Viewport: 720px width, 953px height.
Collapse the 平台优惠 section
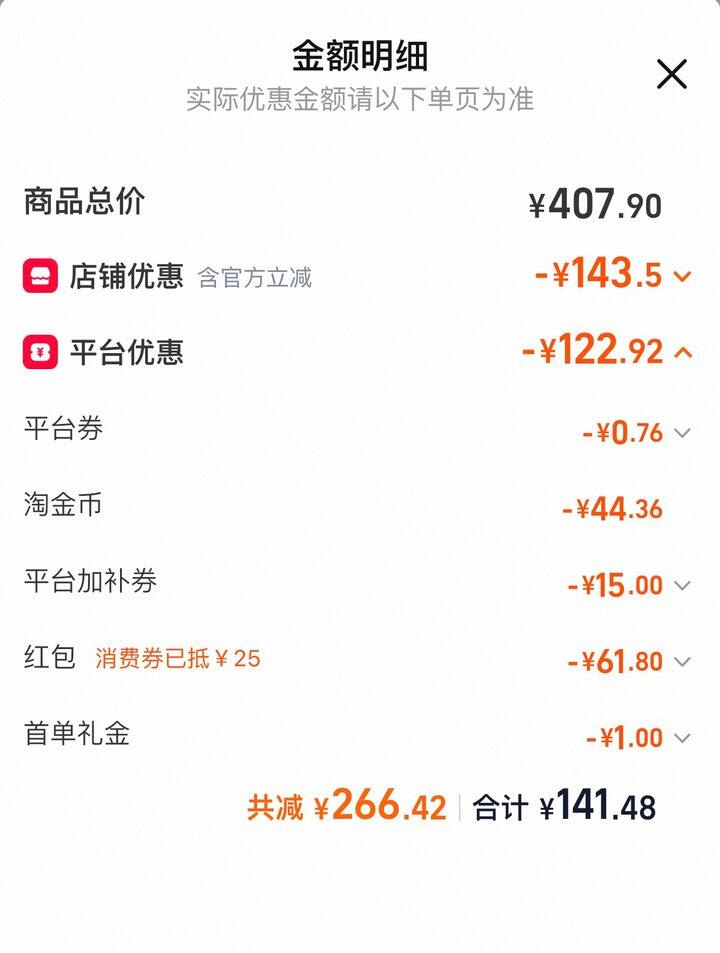[x=684, y=351]
